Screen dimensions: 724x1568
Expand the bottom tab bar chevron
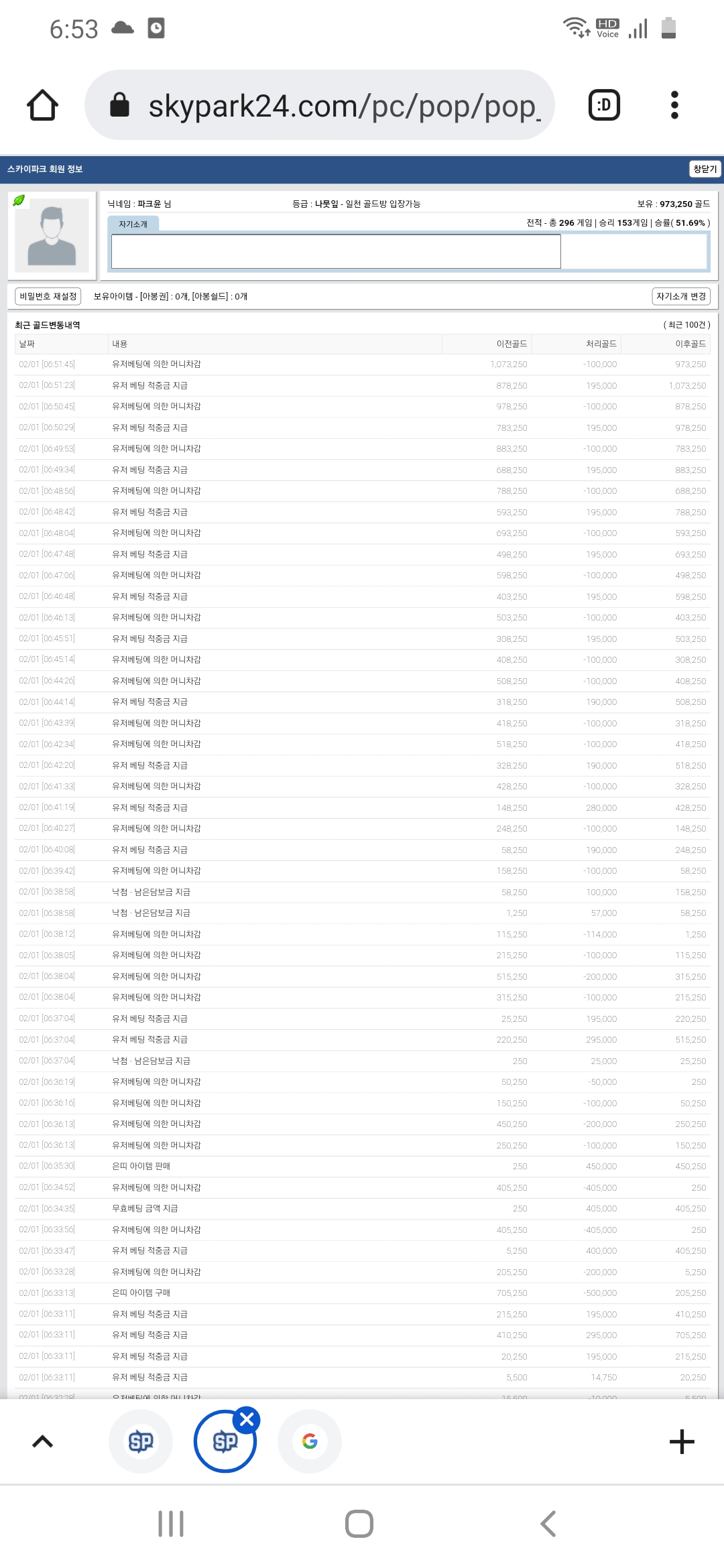[x=42, y=1441]
